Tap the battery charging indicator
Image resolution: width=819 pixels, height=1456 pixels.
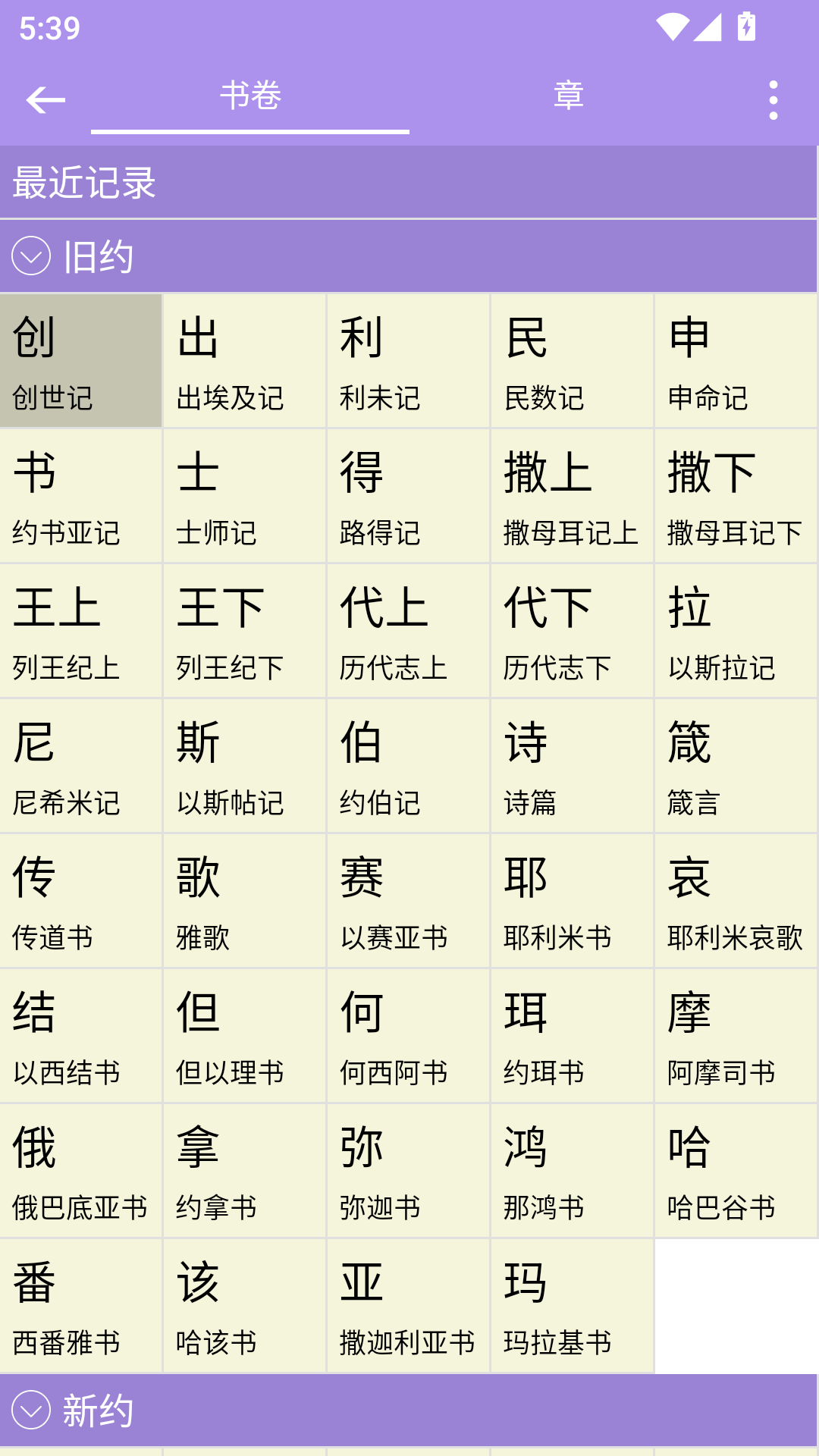745,27
